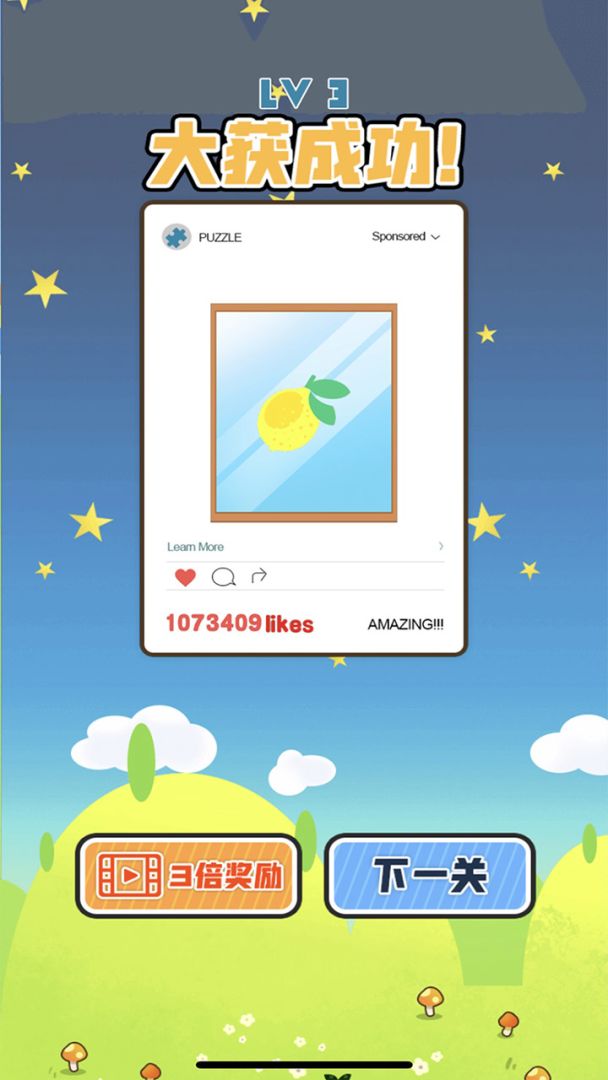Go to next level with 下一关

click(x=430, y=875)
